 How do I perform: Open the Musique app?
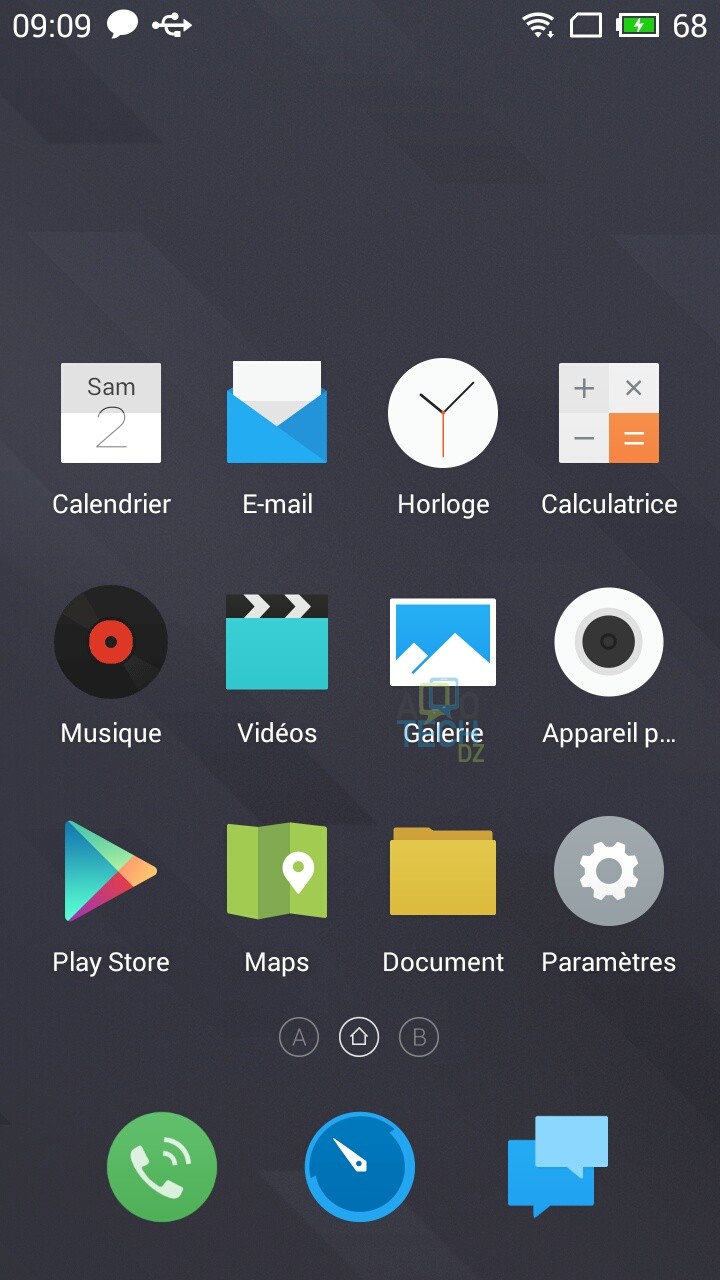(111, 642)
